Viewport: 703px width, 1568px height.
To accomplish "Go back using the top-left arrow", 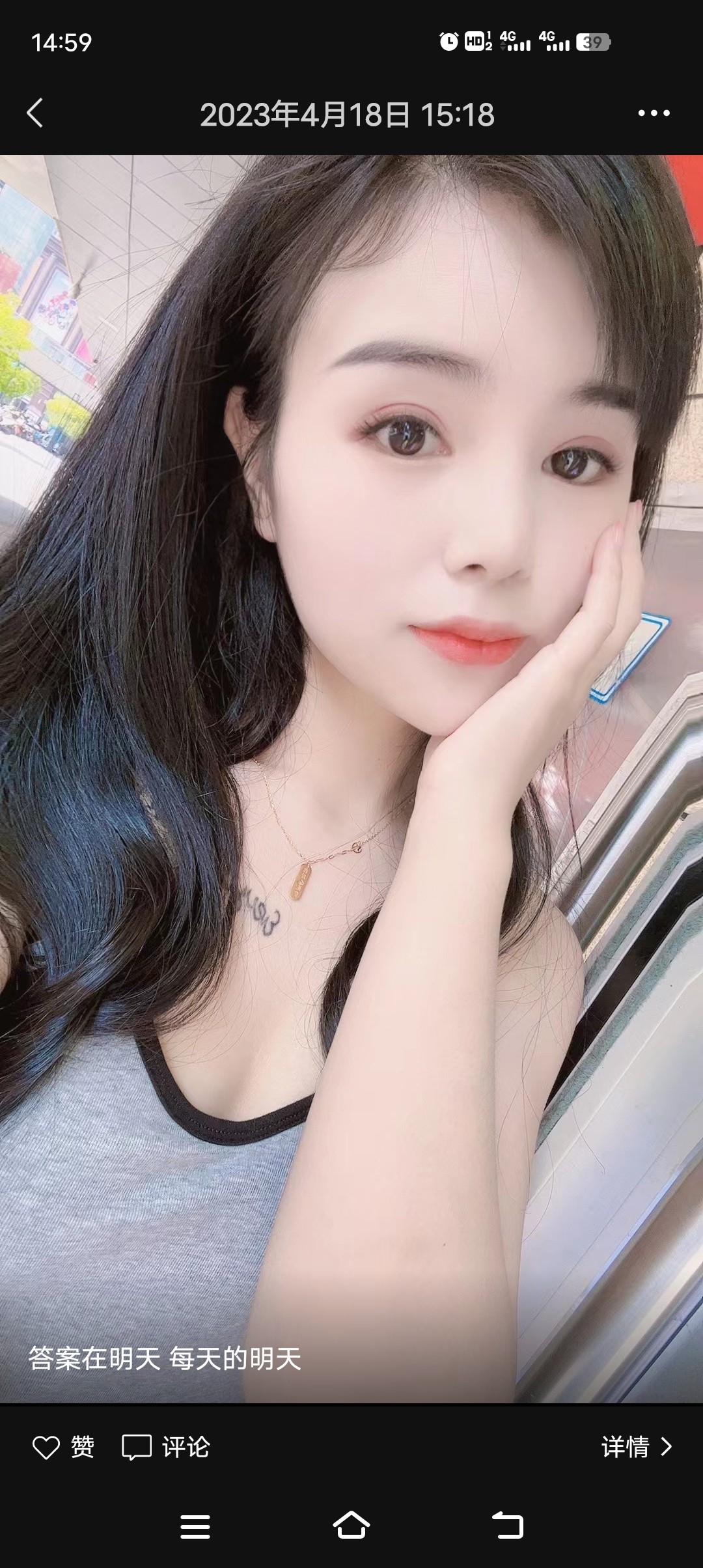I will coord(35,113).
